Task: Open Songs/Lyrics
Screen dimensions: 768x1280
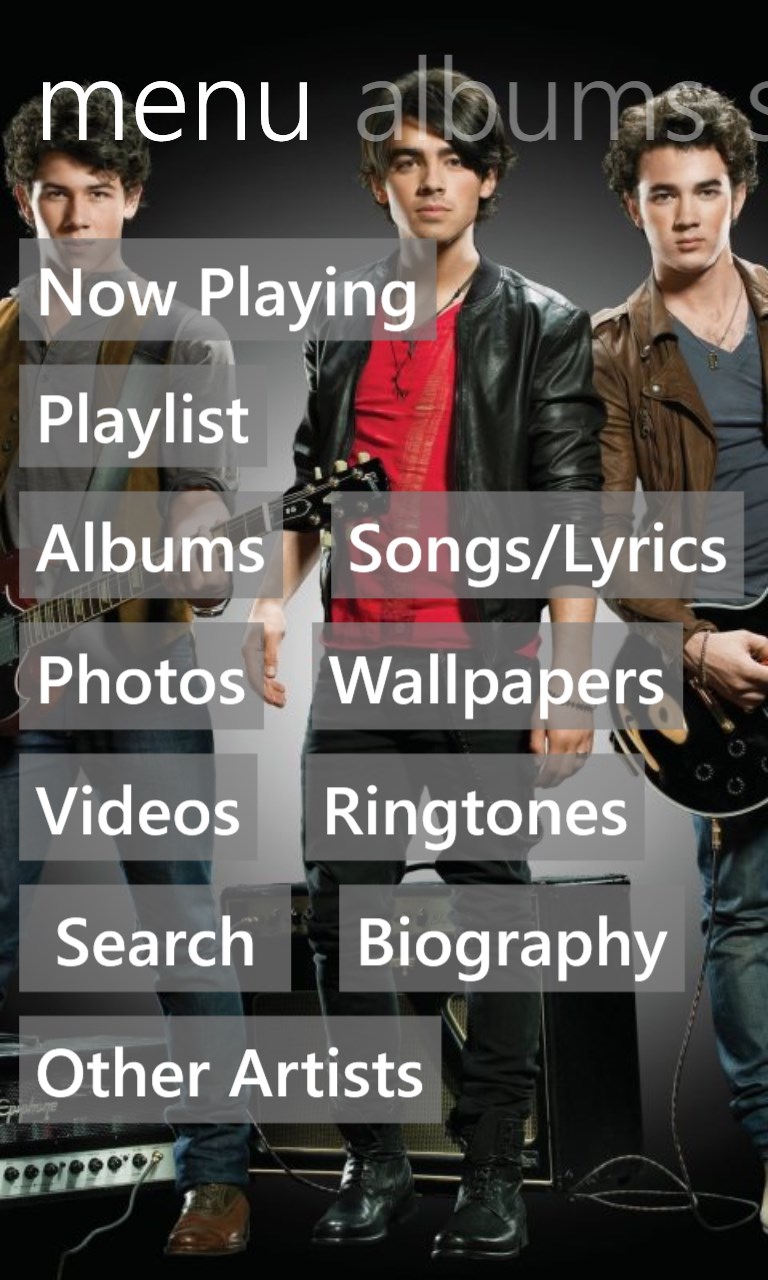Action: 537,546
